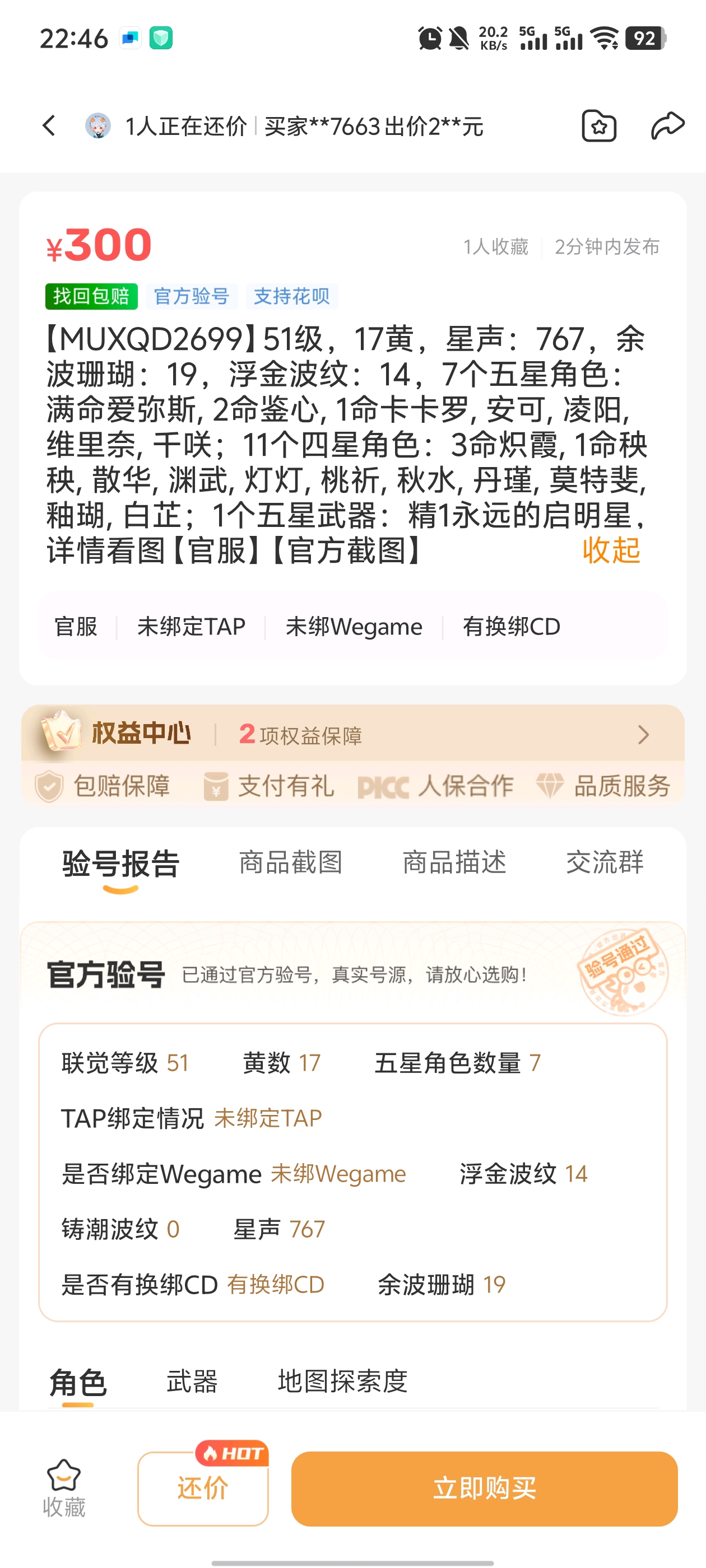Switch to the 商品截图 tab
Screen dimensions: 706x1568
coord(291,862)
